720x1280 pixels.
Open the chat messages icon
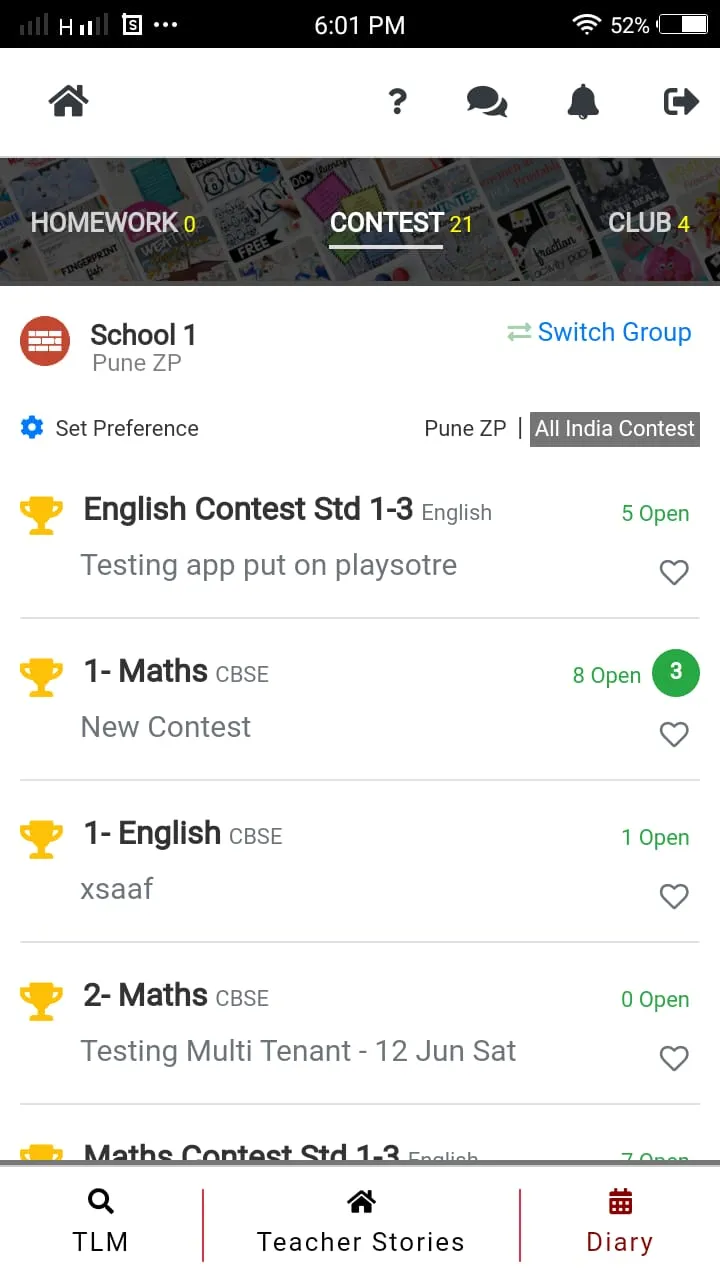487,101
